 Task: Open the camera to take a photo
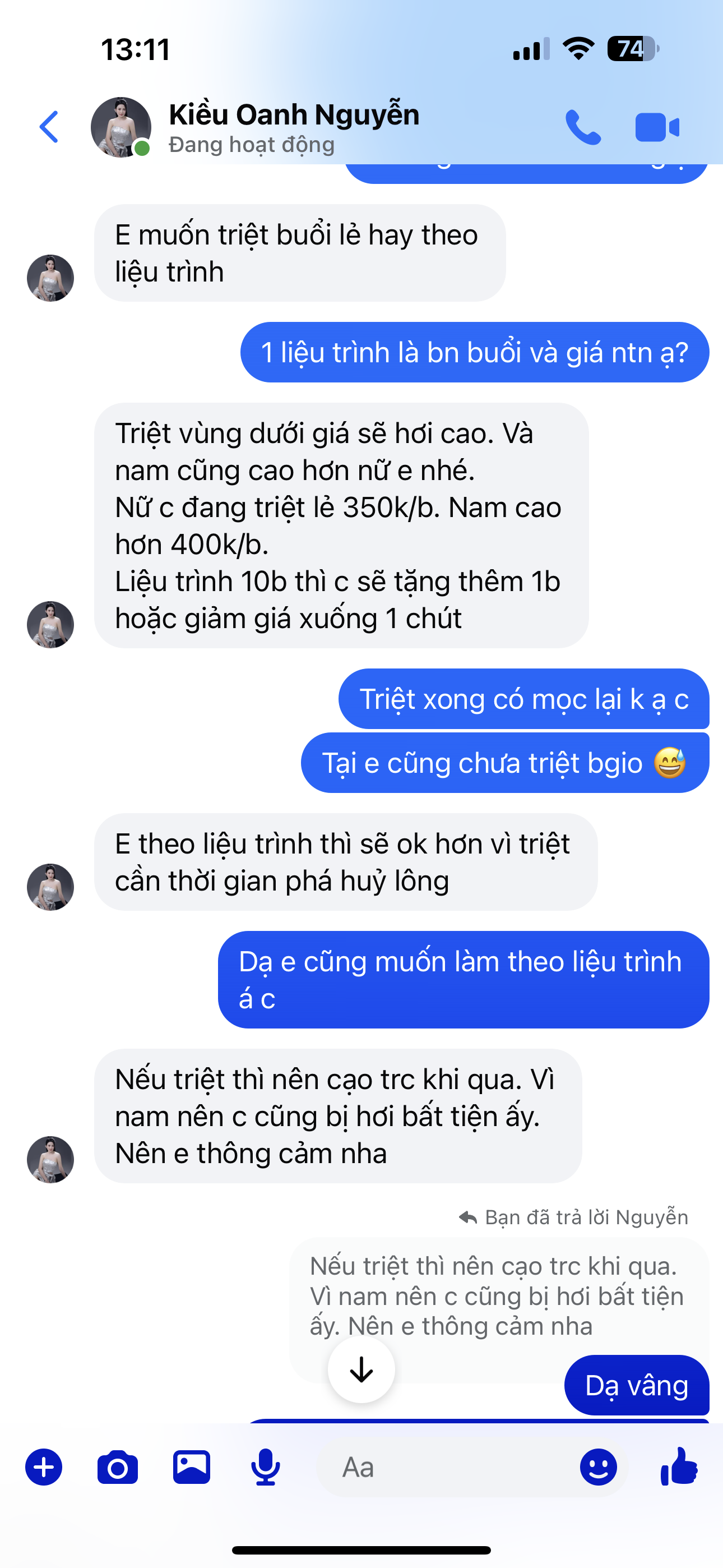click(118, 1467)
